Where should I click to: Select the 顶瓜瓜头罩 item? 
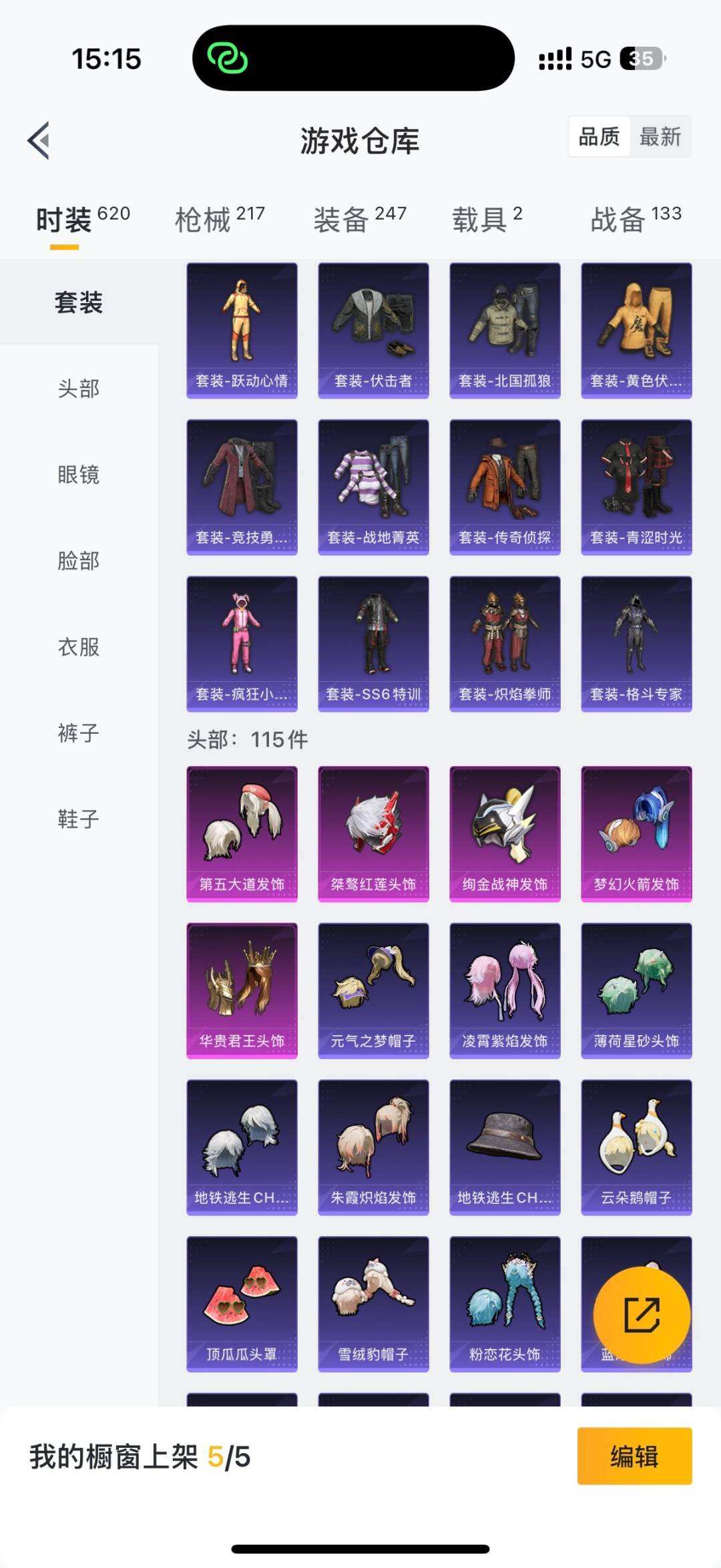tap(242, 1304)
